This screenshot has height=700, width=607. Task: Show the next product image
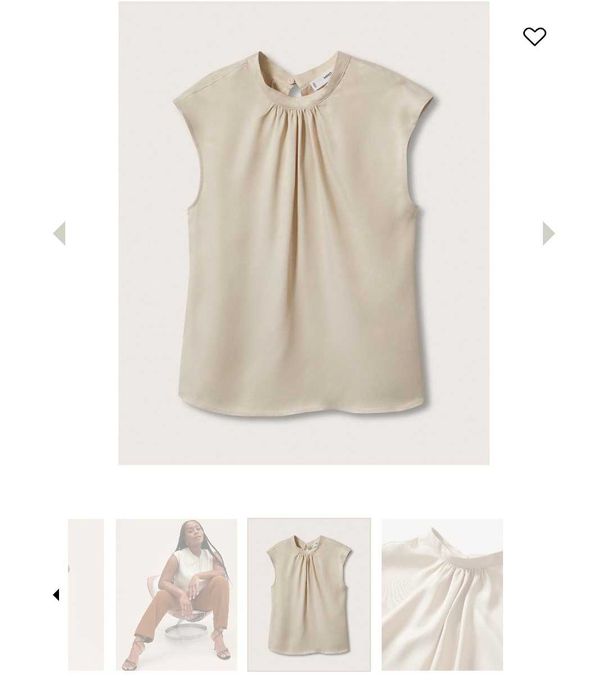548,234
